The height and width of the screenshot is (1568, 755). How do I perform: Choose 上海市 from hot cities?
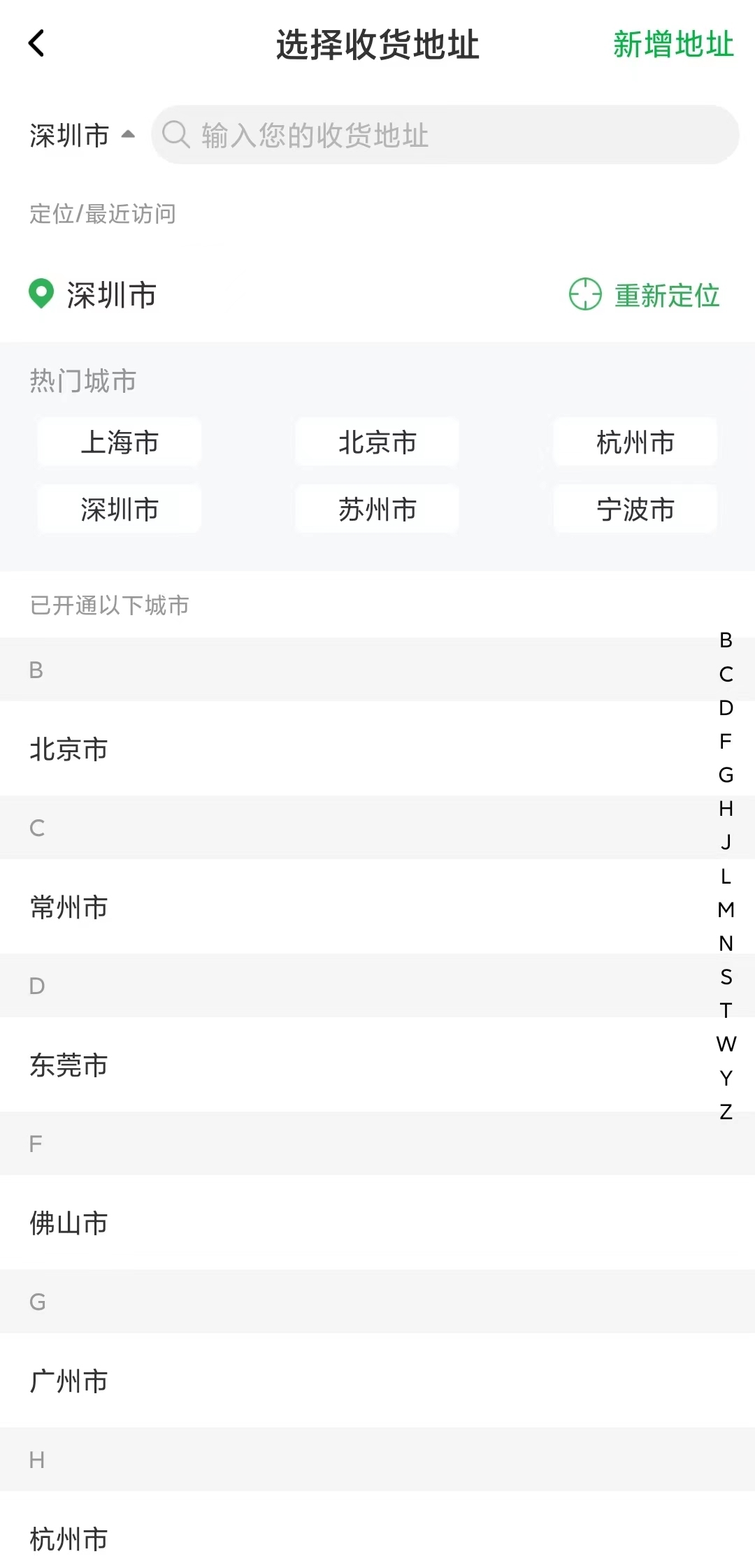click(120, 442)
